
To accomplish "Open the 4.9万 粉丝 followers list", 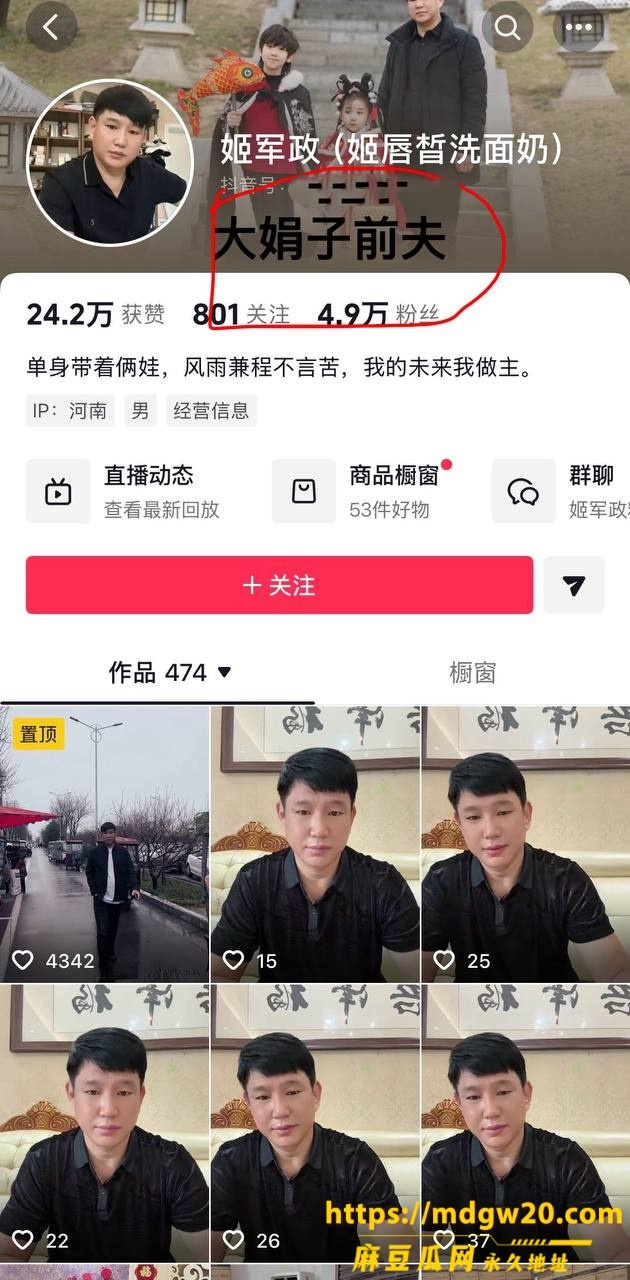I will [378, 314].
